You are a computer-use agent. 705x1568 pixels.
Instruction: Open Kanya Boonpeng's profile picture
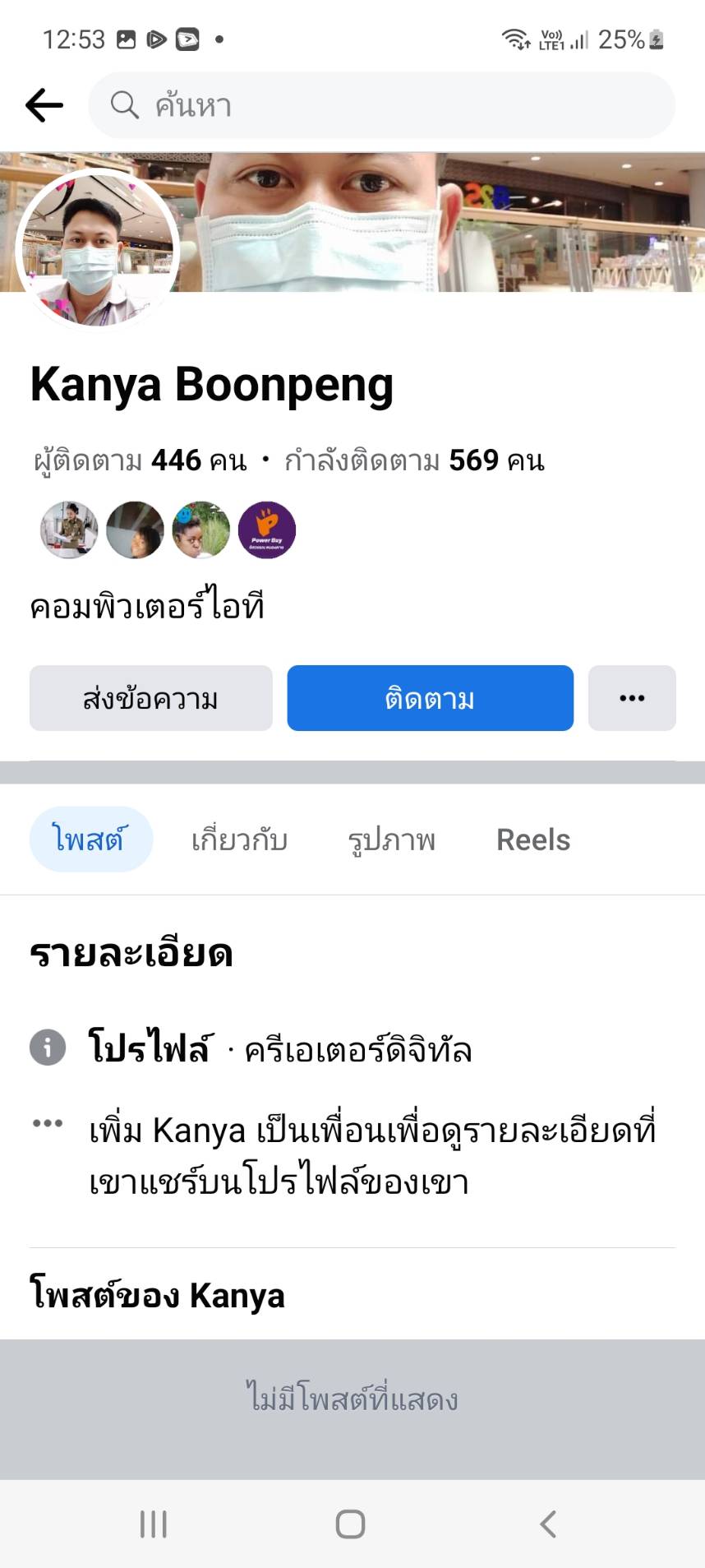[98, 249]
